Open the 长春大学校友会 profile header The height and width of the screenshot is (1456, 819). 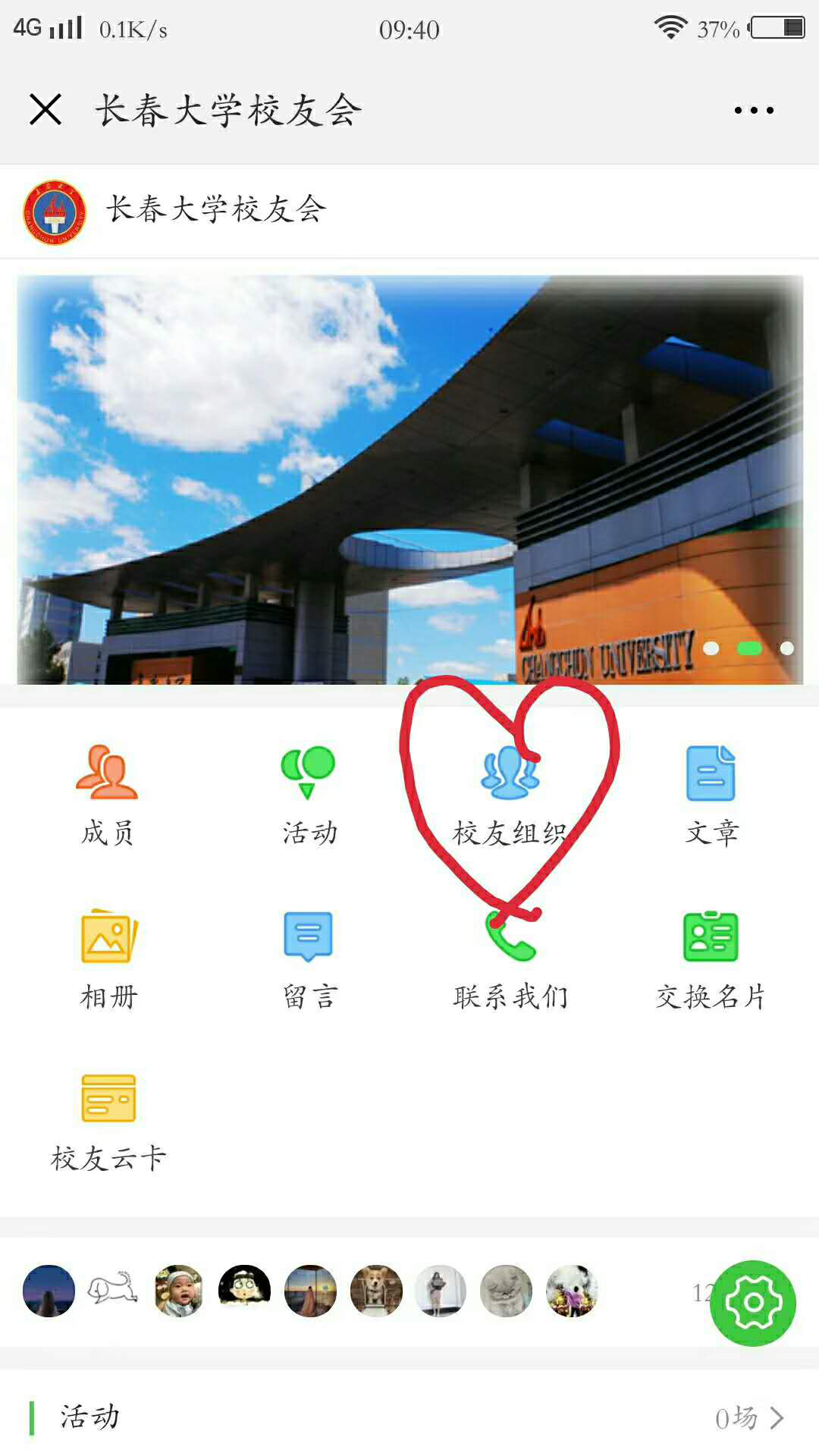point(216,210)
